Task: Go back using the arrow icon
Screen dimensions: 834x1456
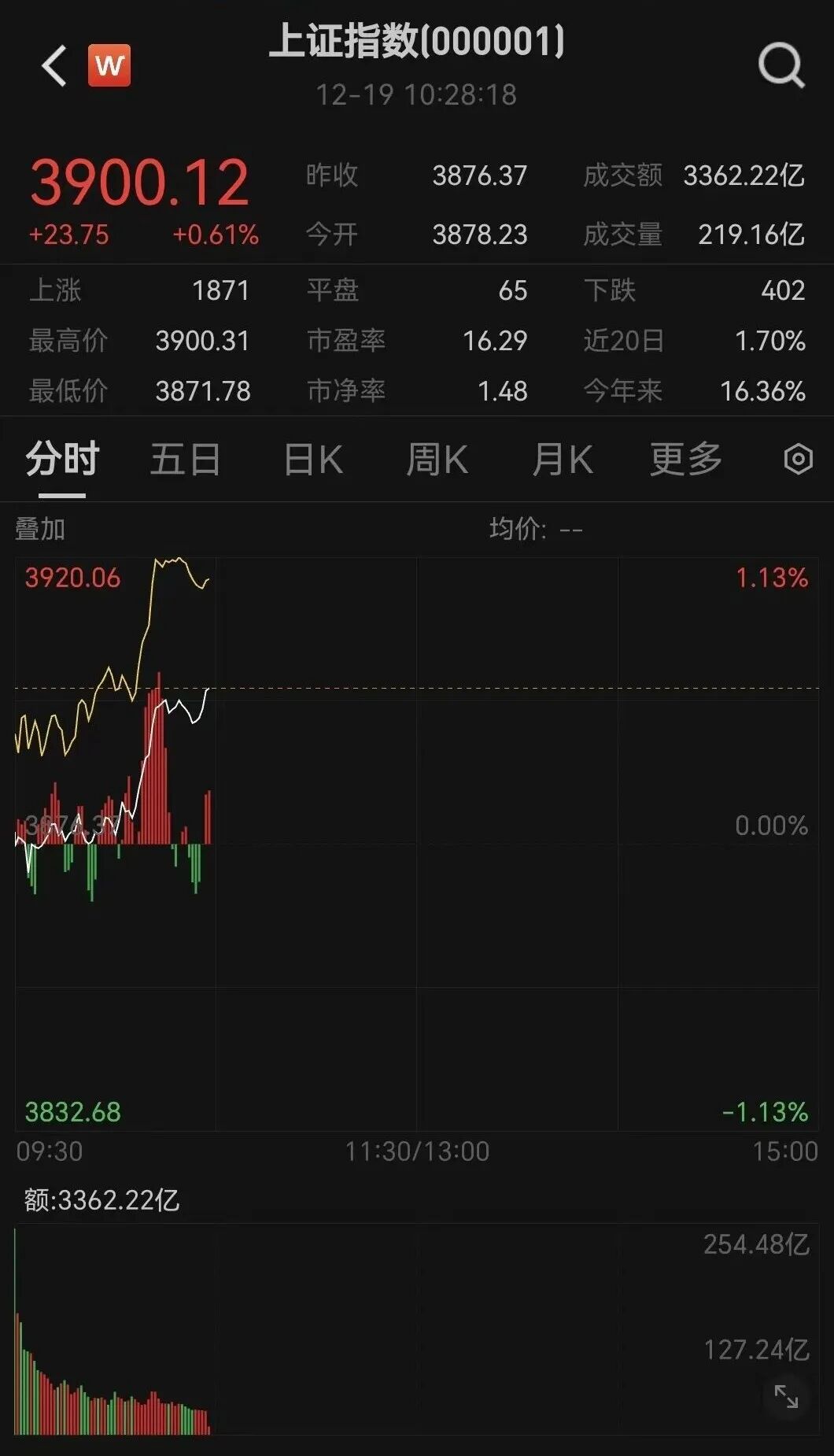Action: pos(54,65)
